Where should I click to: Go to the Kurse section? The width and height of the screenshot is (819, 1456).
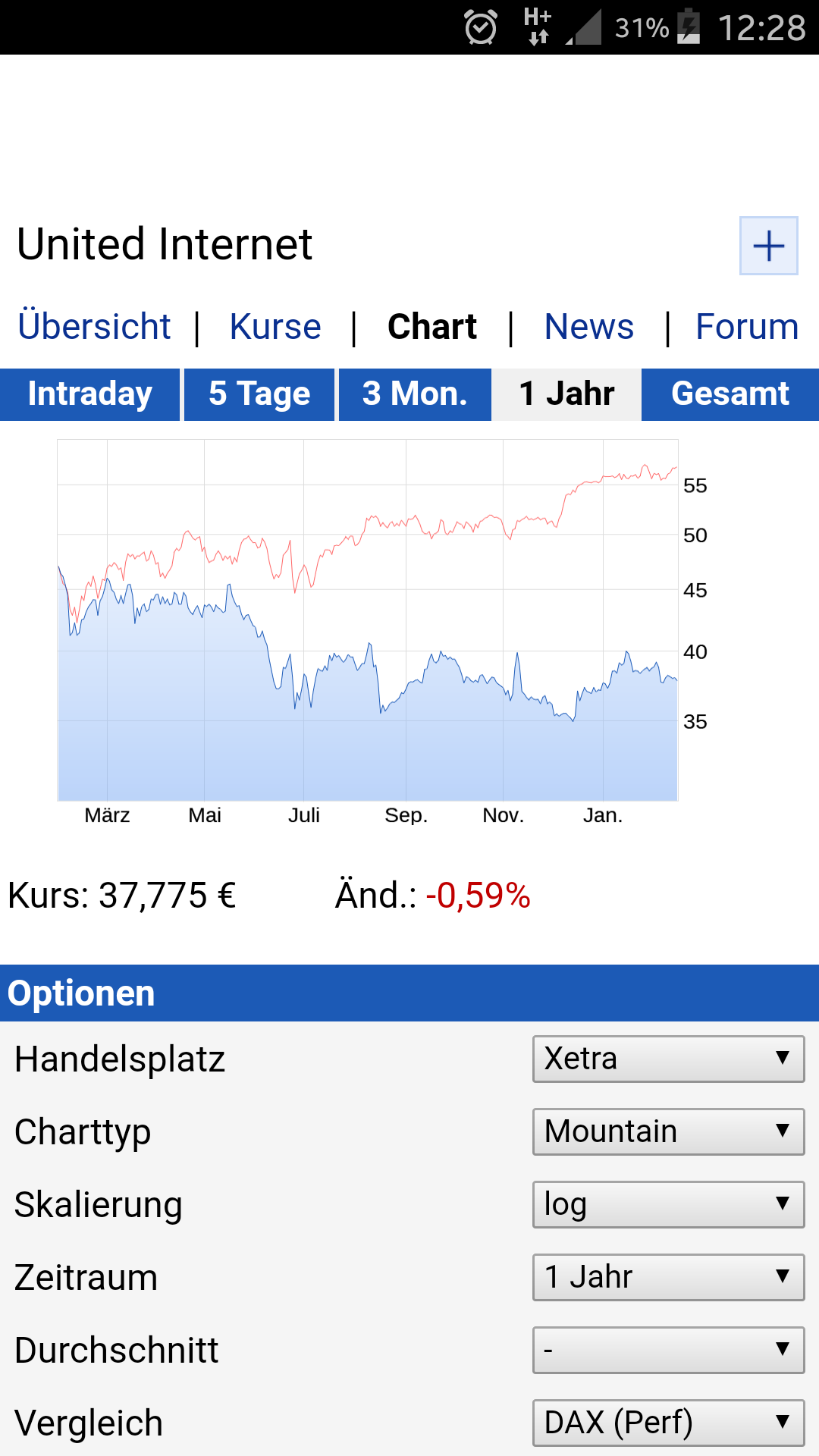tap(275, 327)
